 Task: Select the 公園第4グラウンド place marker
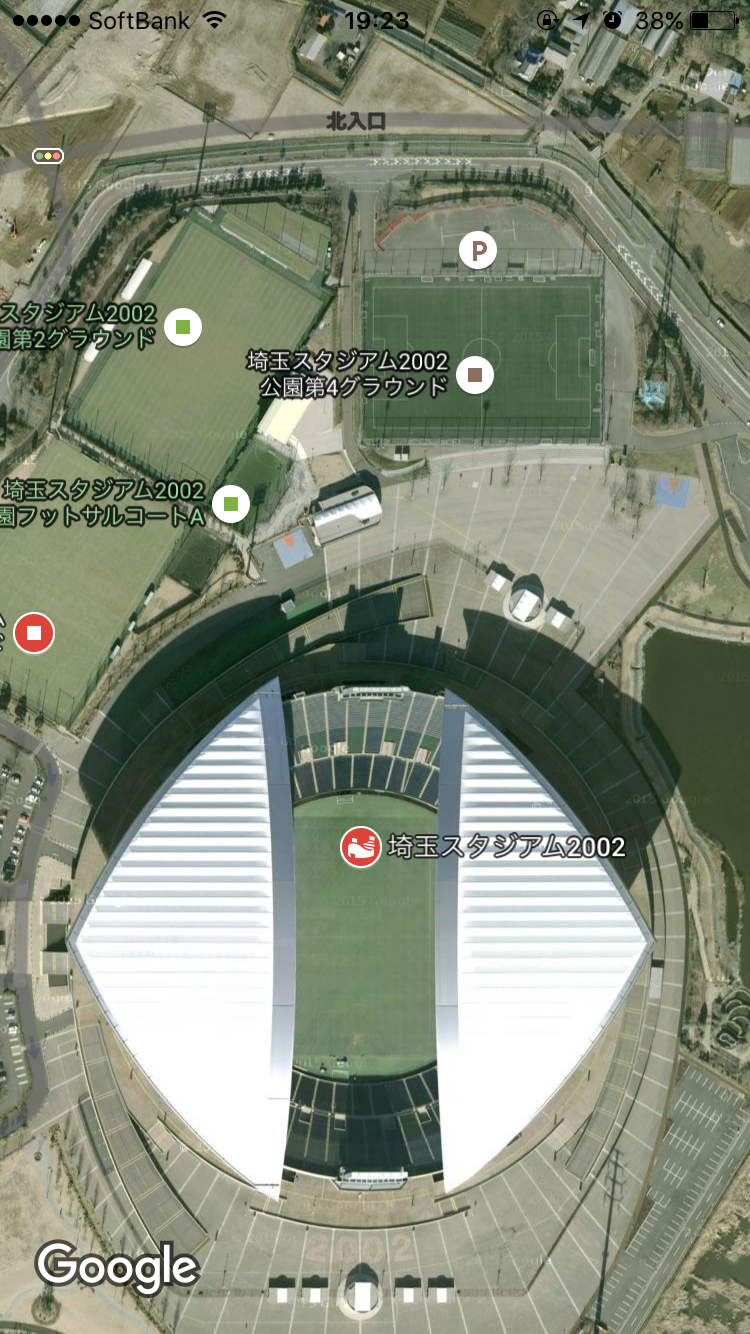[x=475, y=375]
